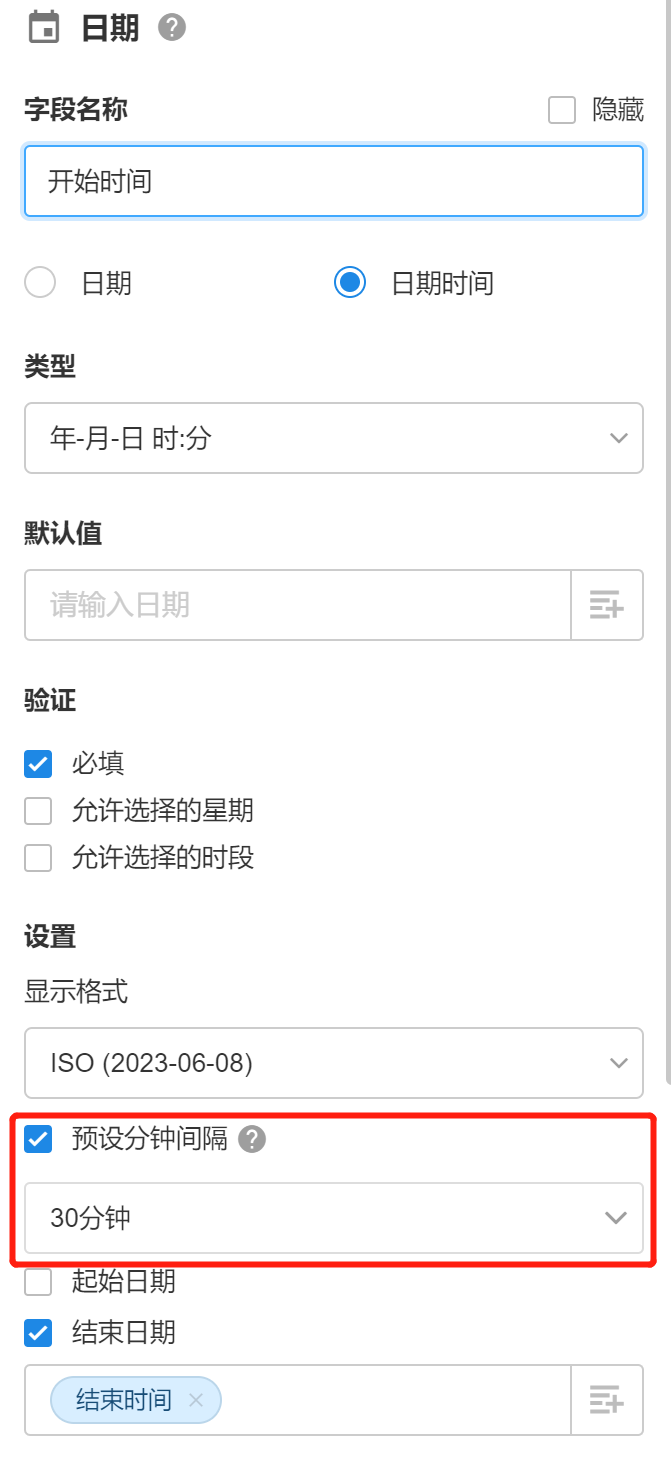The width and height of the screenshot is (671, 1459).
Task: Open the list-add icon beside 默认值
Action: click(606, 605)
